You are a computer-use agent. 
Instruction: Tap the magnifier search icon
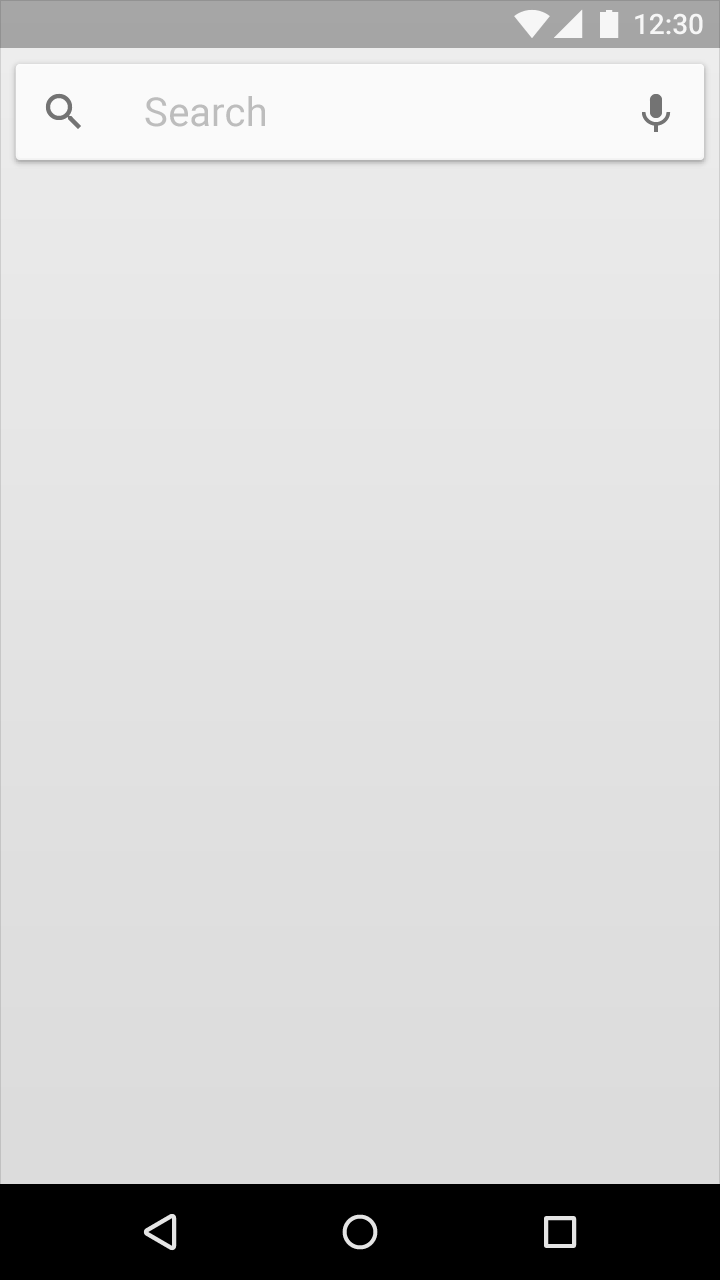[x=64, y=112]
